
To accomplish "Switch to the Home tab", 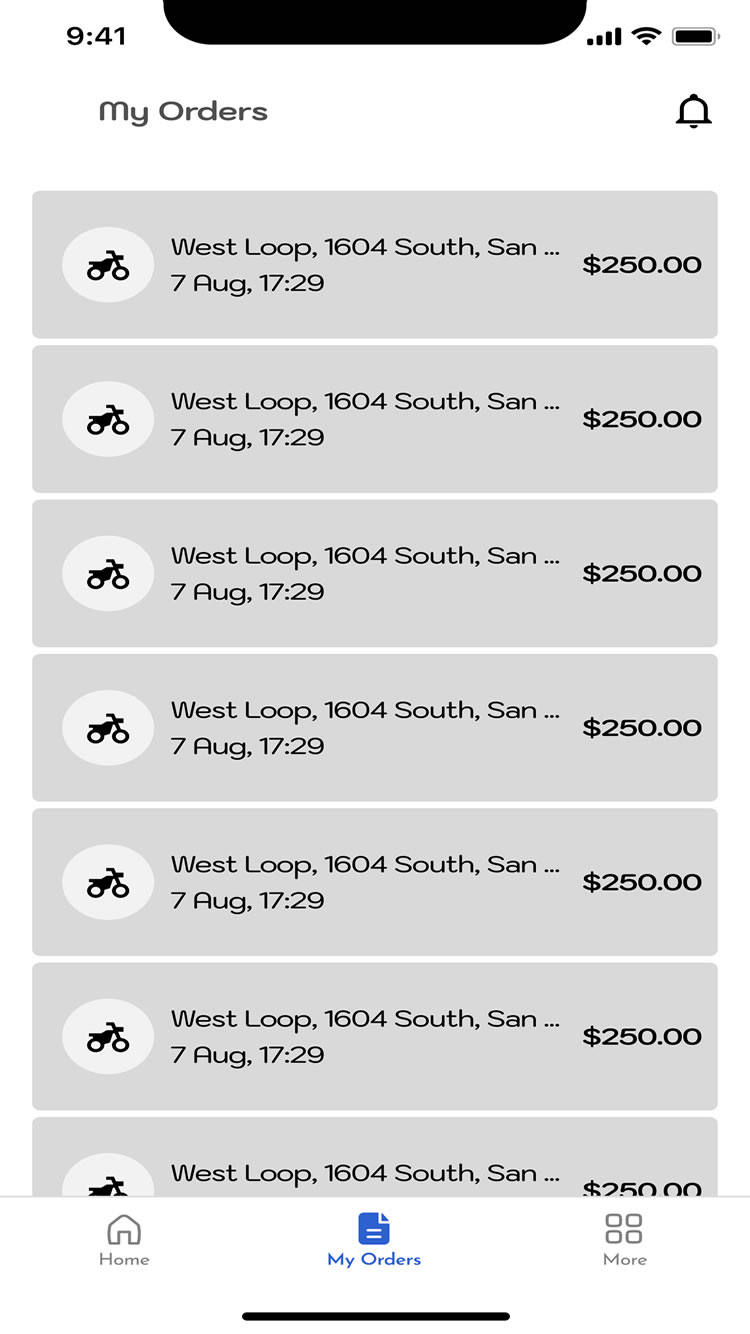I will click(124, 1240).
